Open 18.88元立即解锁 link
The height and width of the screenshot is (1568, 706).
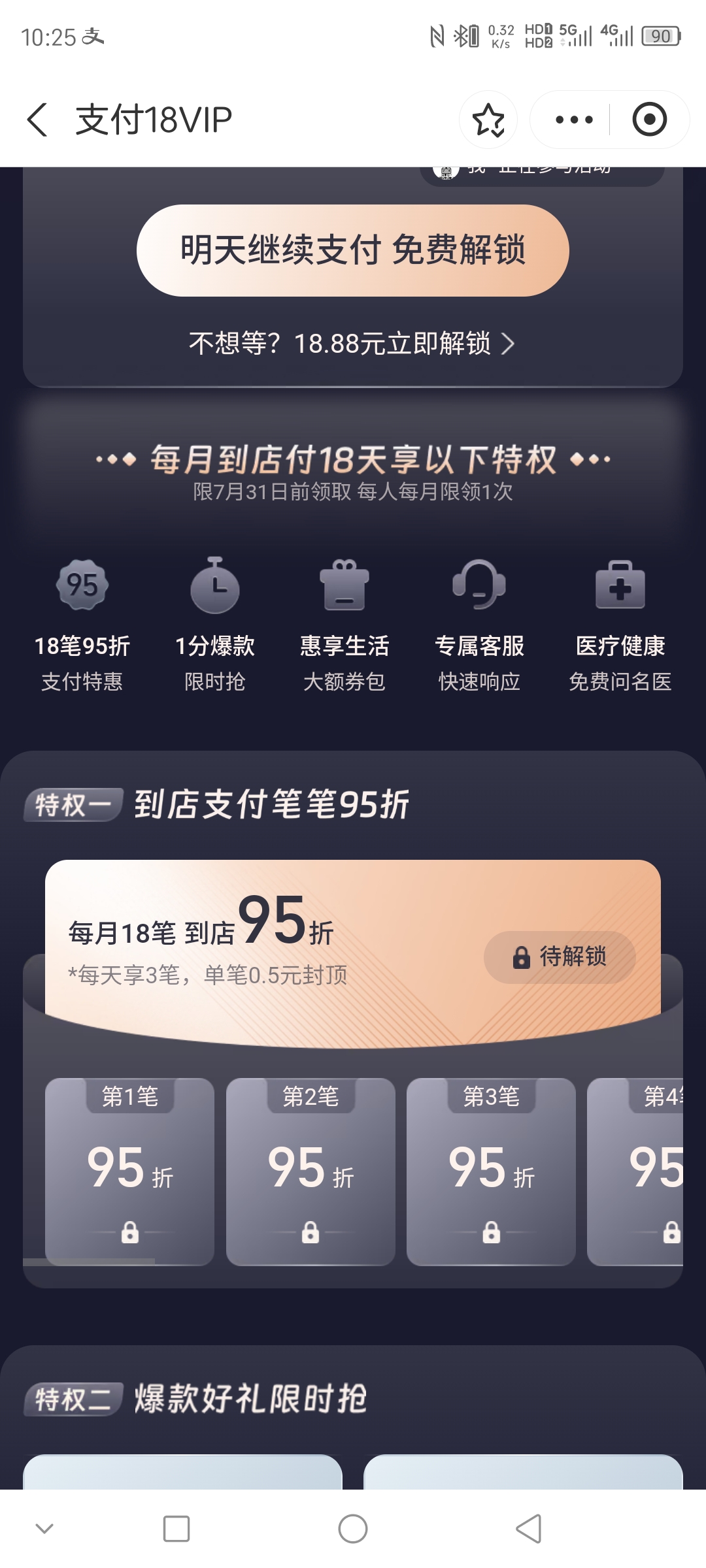[x=352, y=344]
